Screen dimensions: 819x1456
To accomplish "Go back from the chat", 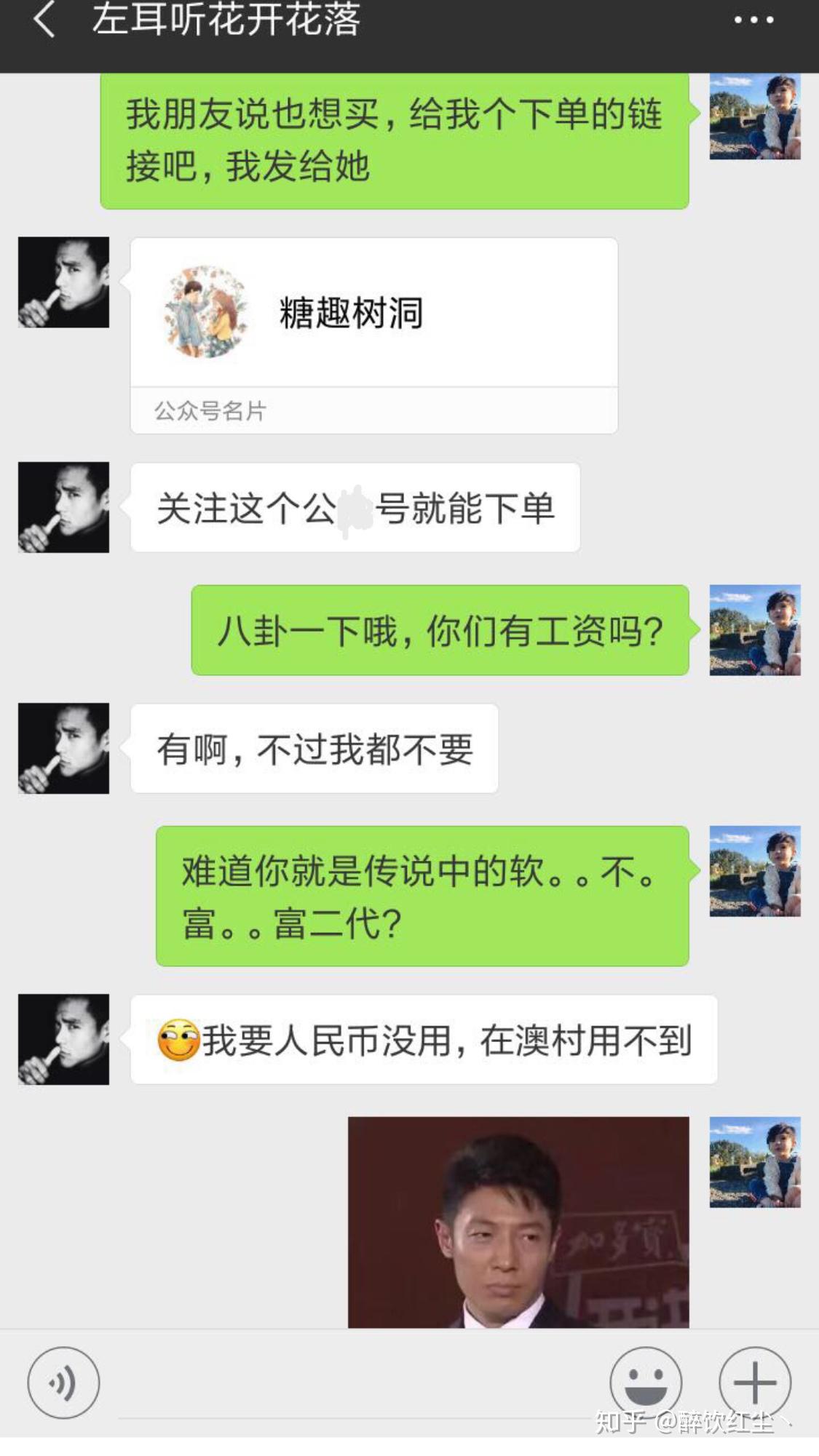I will point(44,20).
